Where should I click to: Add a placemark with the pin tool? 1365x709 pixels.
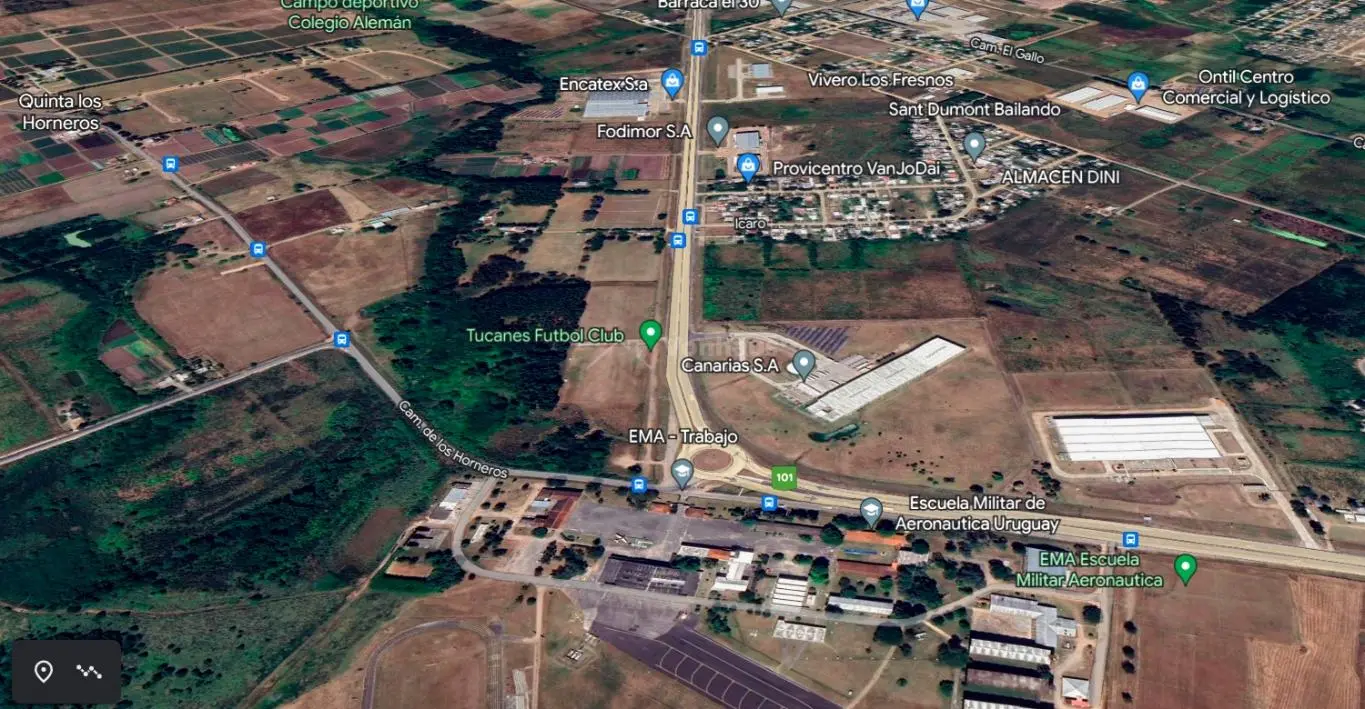click(x=43, y=672)
